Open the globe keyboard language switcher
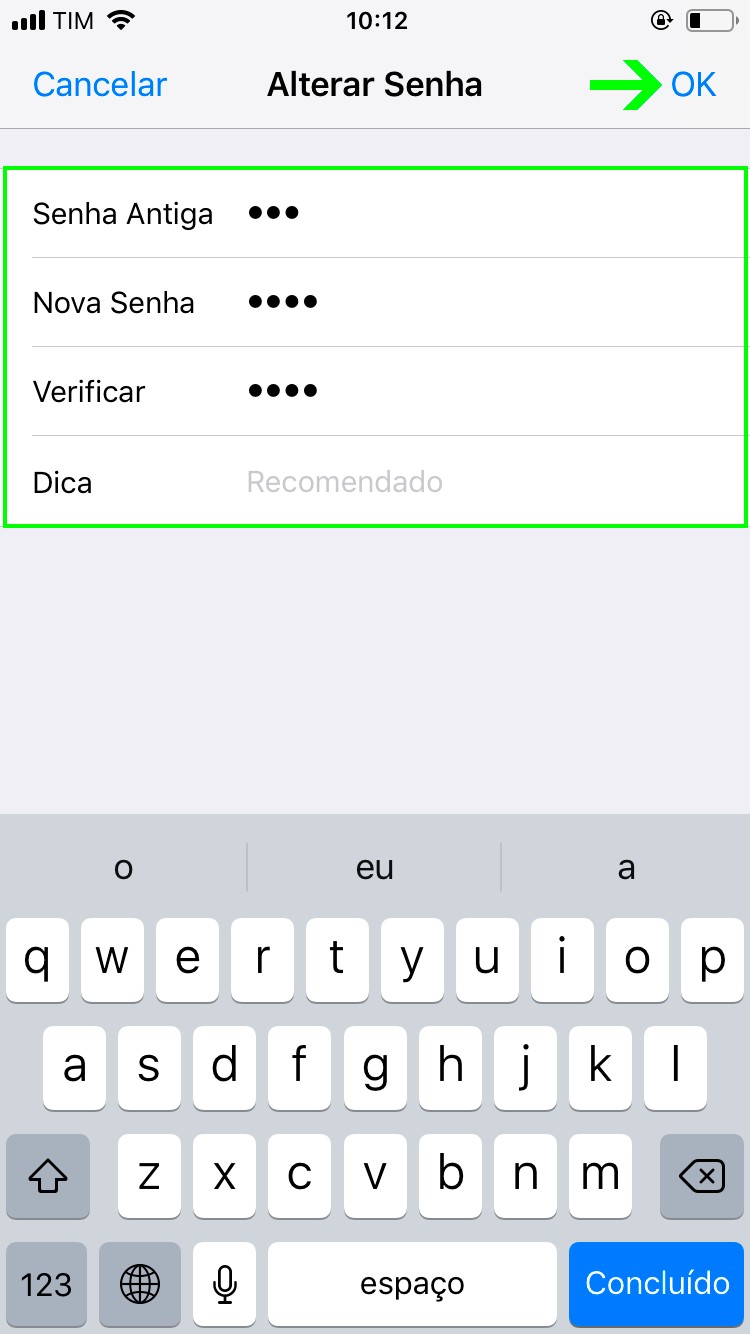 140,1283
